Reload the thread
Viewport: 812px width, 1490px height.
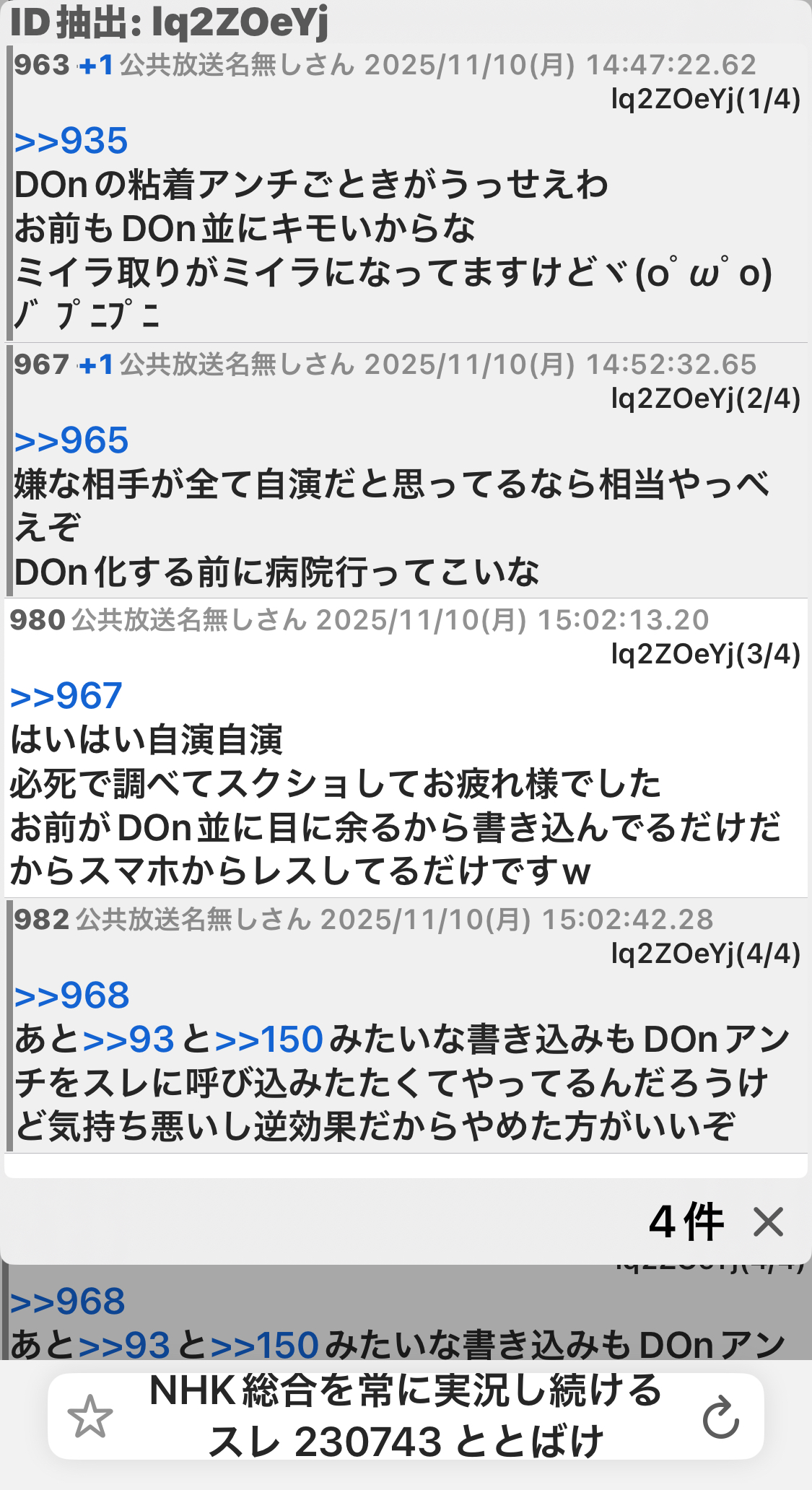(x=720, y=1417)
